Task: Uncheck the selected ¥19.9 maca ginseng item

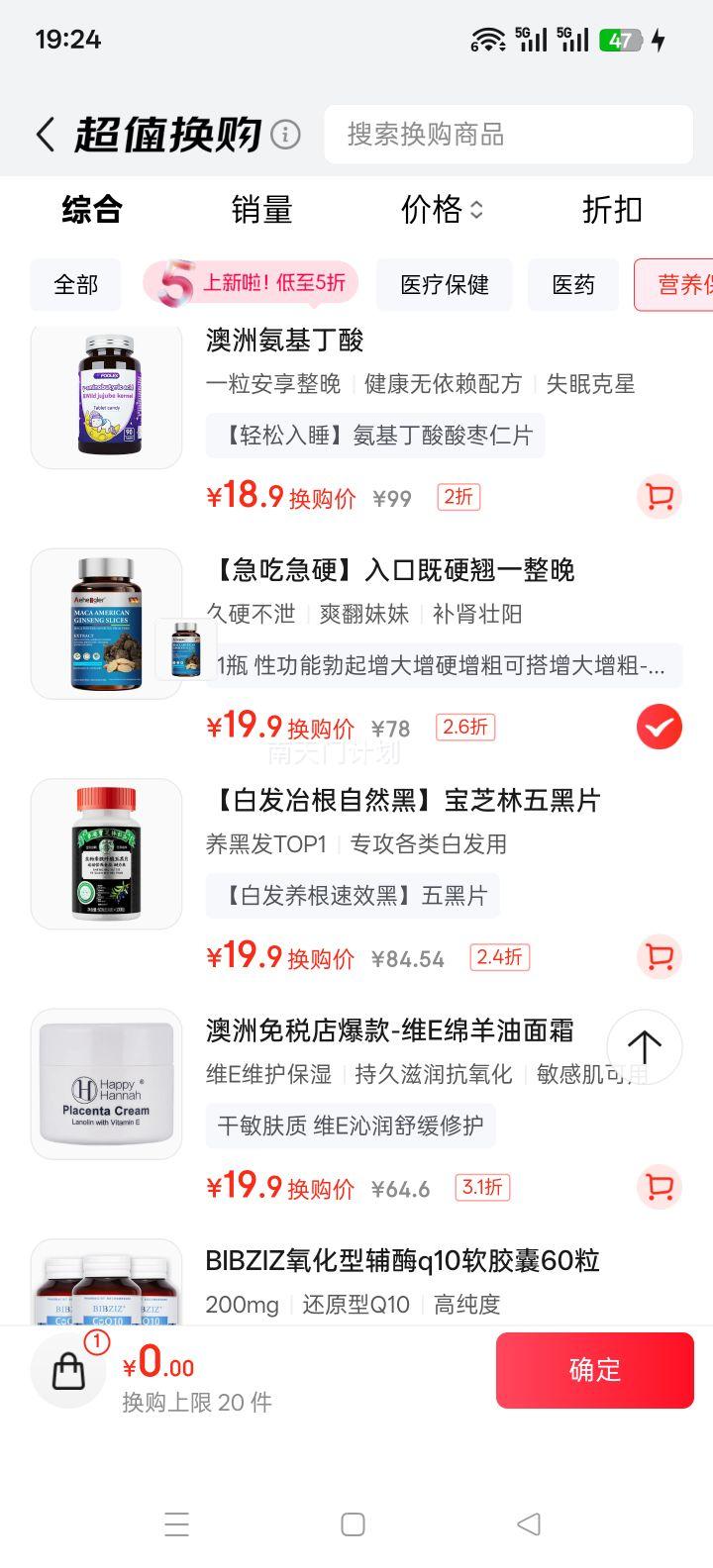Action: pos(660,728)
